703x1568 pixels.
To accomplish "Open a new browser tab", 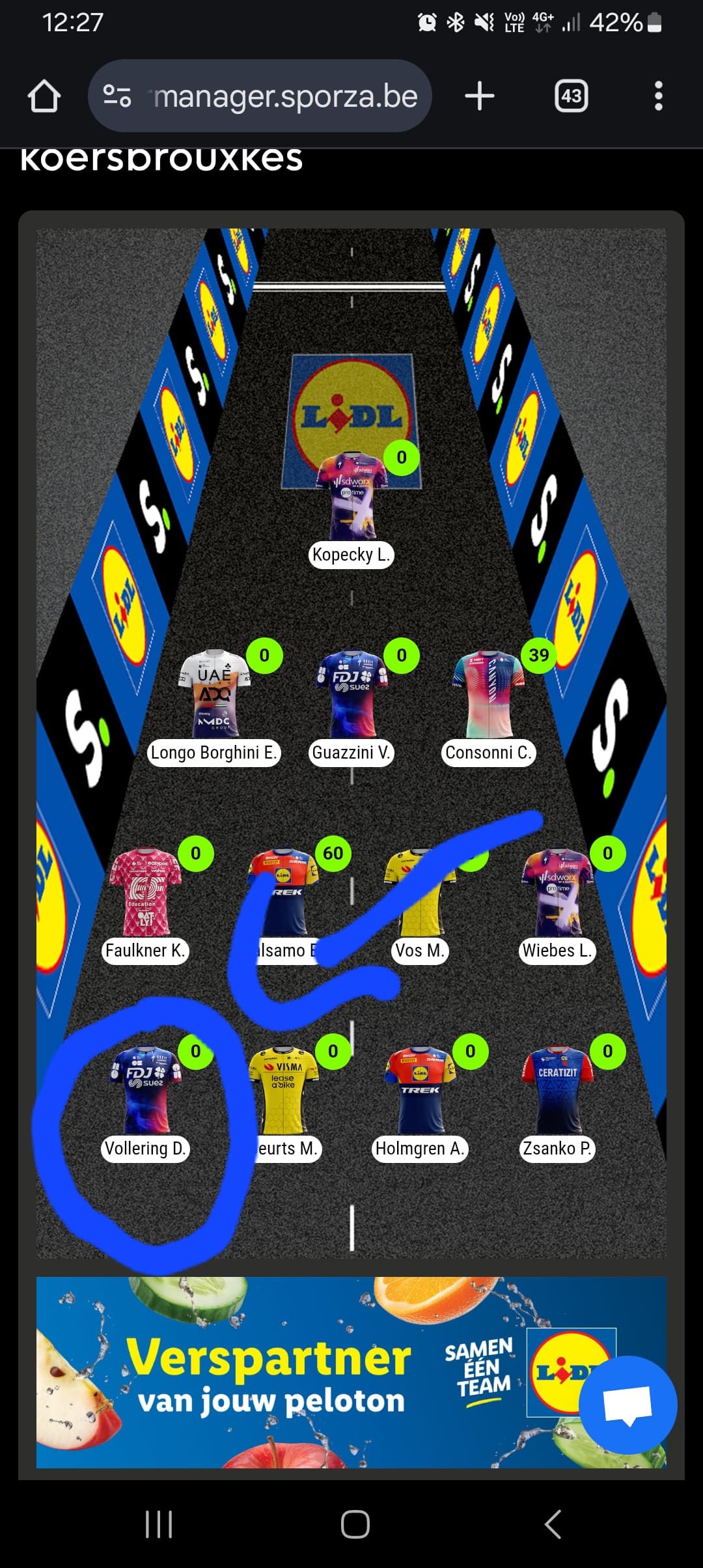I will 480,96.
